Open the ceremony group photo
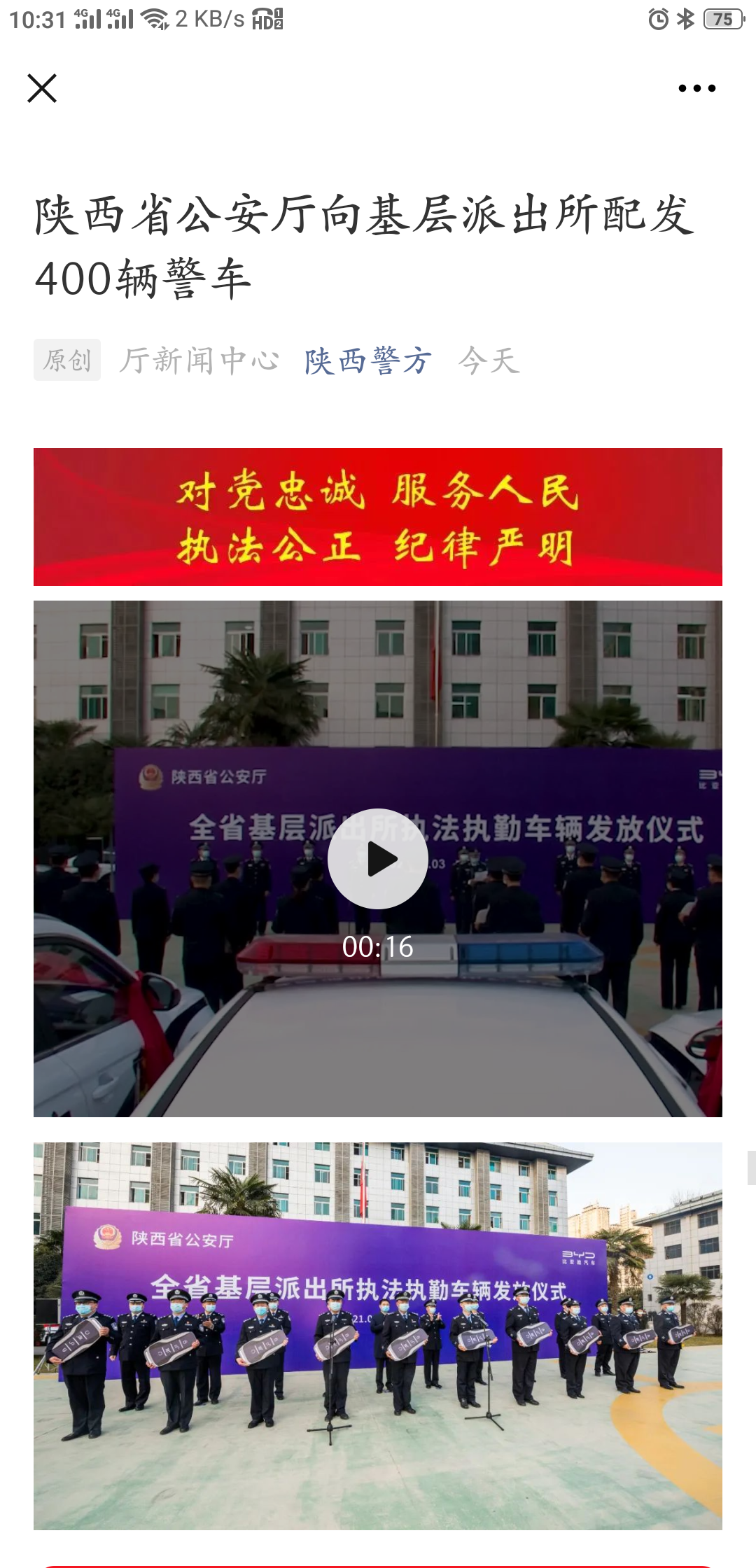Viewport: 756px width, 1568px height. (x=377, y=1336)
